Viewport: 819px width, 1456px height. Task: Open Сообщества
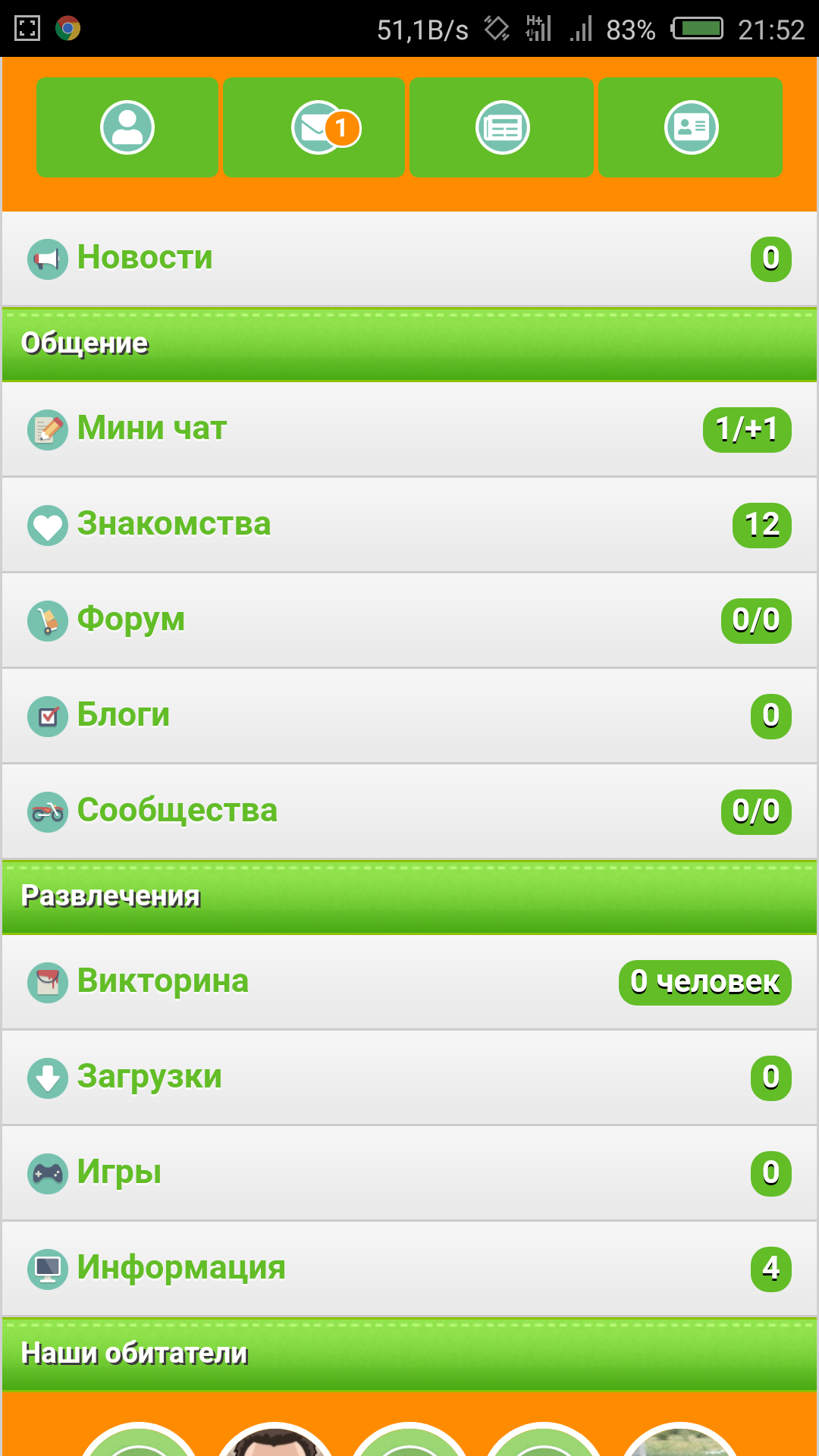pyautogui.click(x=177, y=811)
